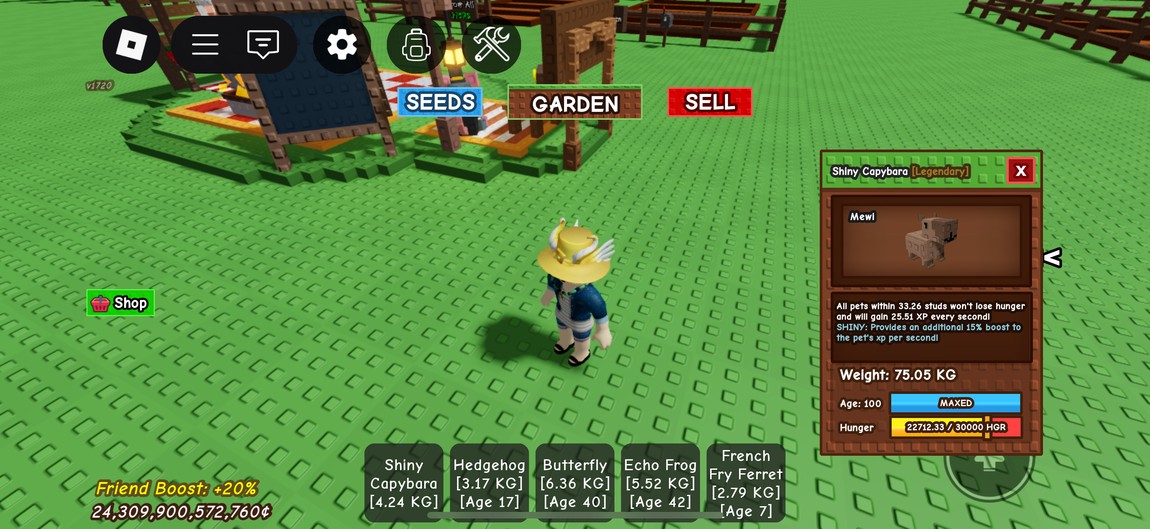Open the hamburger menu

[205, 45]
